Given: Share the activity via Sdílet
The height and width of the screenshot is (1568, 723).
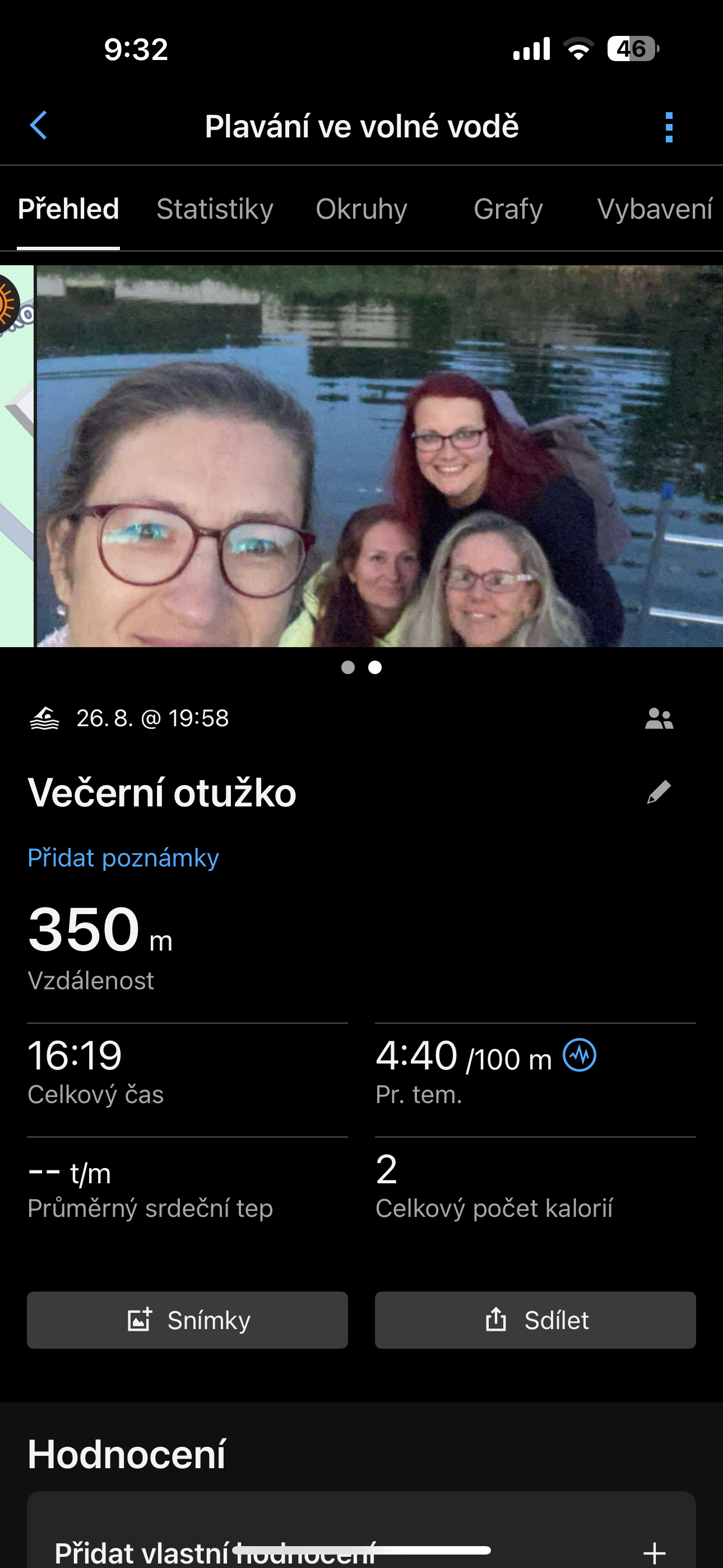Looking at the screenshot, I should pyautogui.click(x=535, y=1320).
